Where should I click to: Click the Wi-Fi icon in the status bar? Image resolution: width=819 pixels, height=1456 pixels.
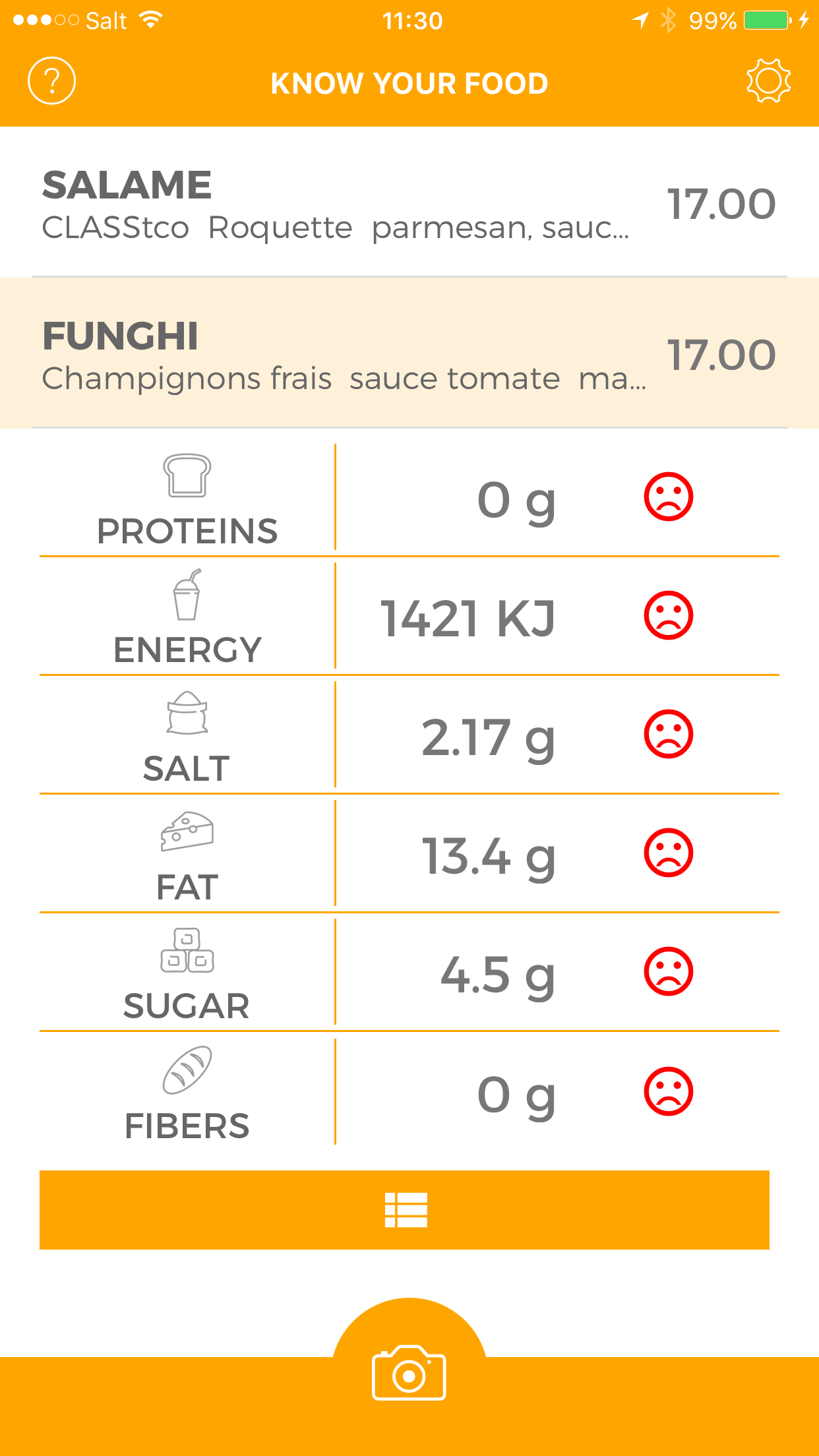[150, 20]
